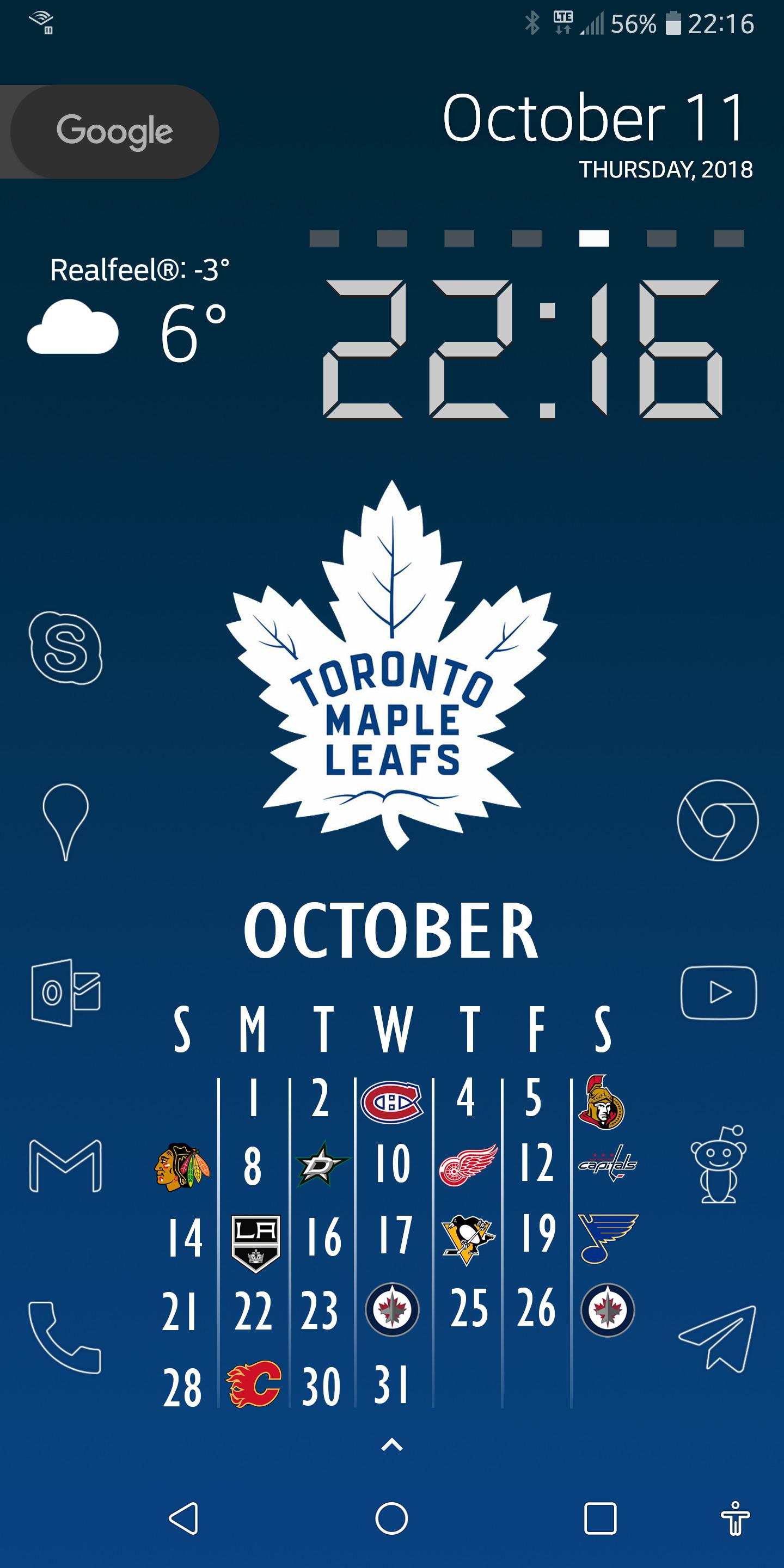This screenshot has width=784, height=1568.
Task: Open the Google search widget
Action: pos(114,131)
